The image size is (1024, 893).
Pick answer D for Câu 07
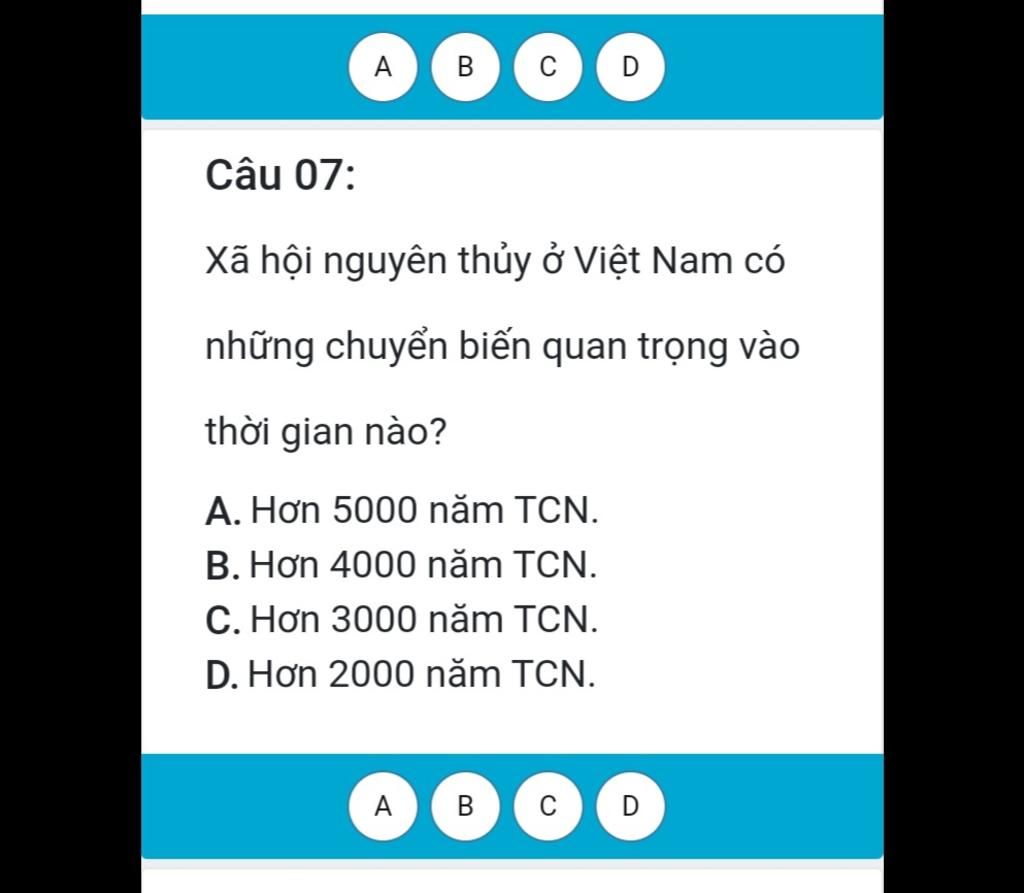[x=629, y=805]
